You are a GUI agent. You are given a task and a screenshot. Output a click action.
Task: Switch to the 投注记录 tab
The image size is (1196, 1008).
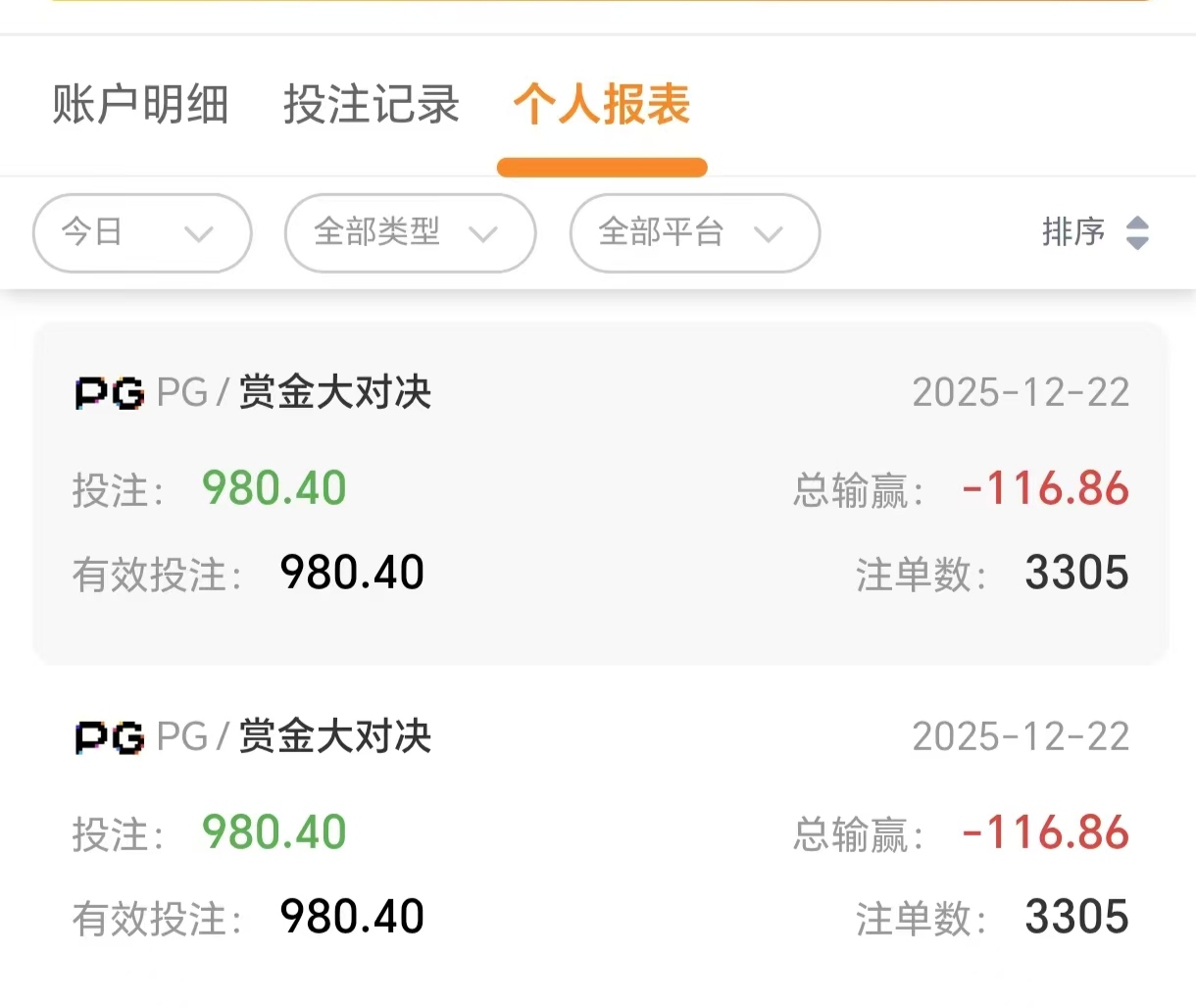(x=372, y=104)
